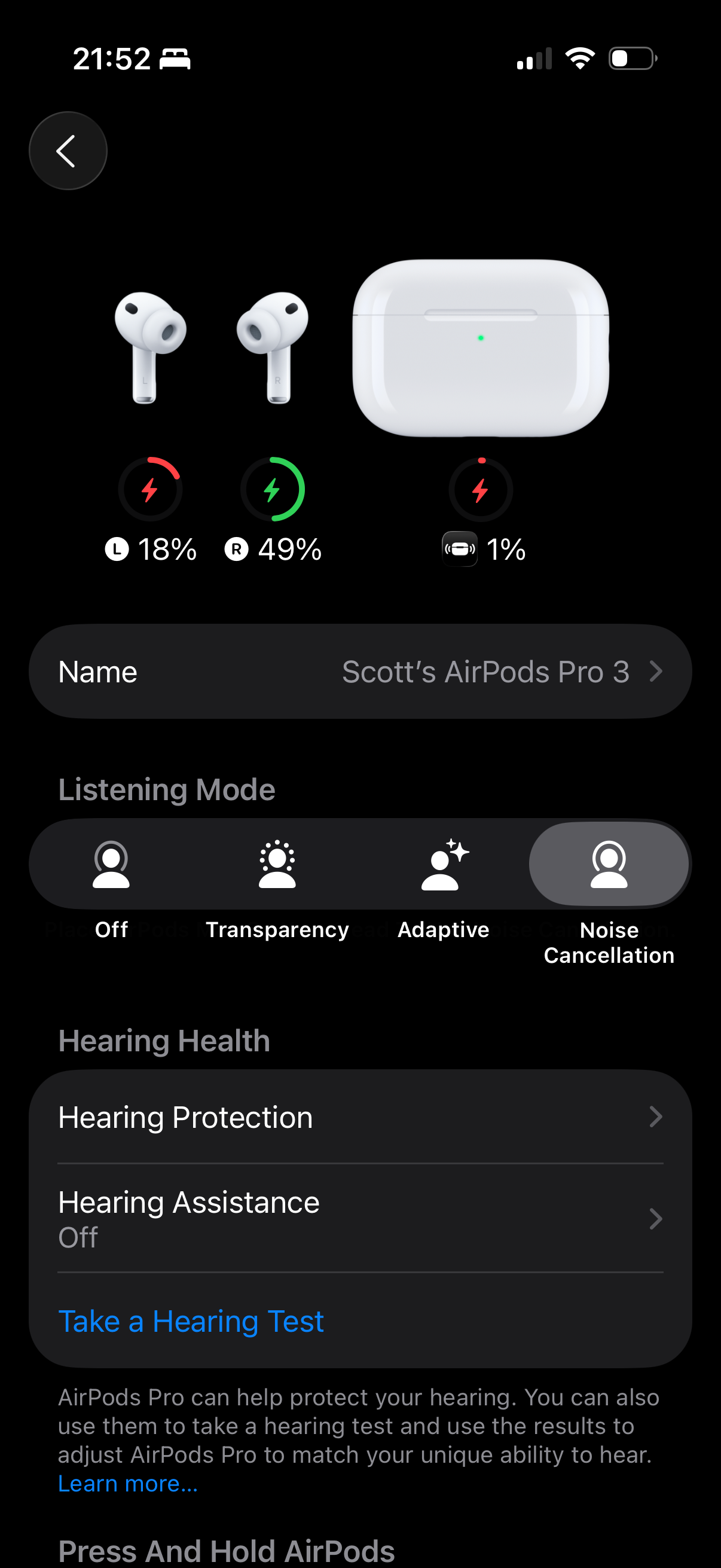Tap Take a Hearing Test
This screenshot has height=1568, width=721.
(191, 1322)
